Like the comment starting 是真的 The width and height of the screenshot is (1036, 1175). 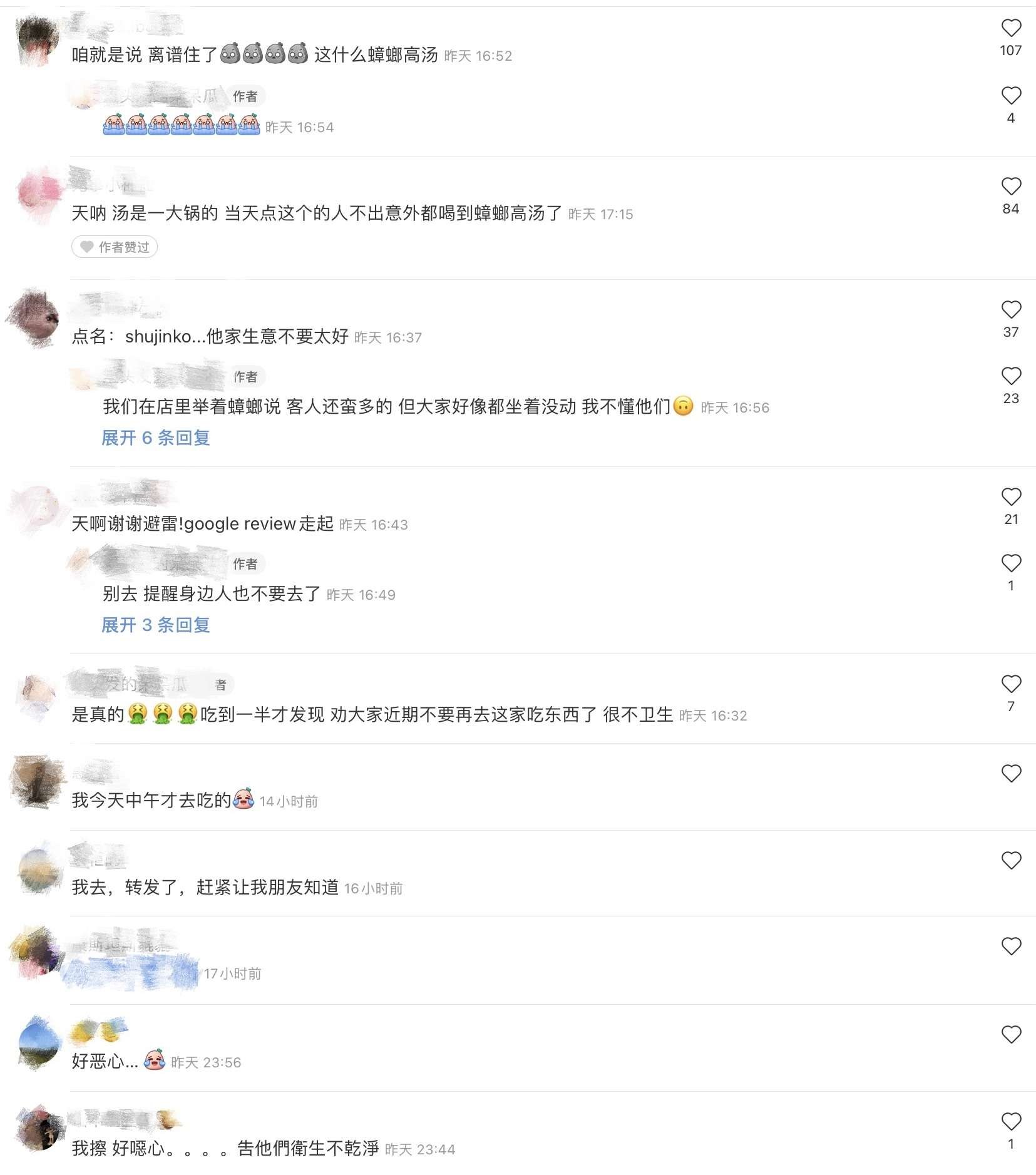[1011, 684]
